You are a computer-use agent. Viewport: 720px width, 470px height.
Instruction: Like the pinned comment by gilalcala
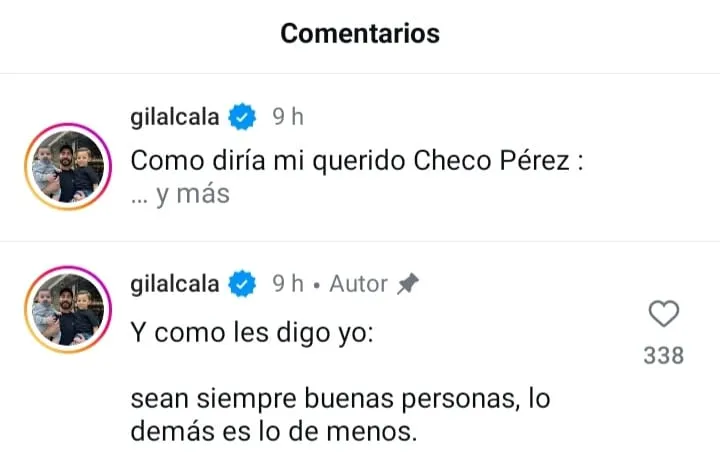coord(663,315)
